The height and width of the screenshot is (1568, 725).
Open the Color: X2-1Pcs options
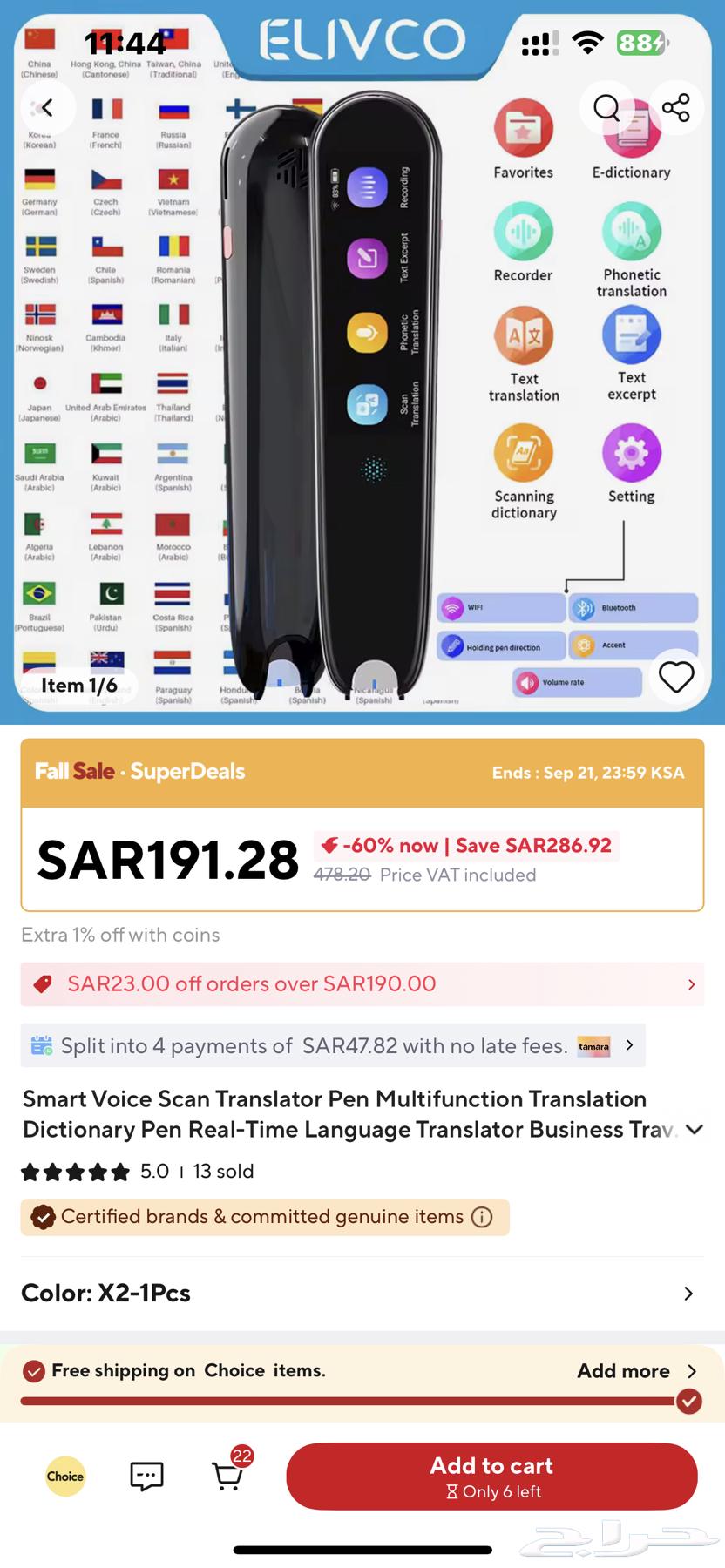362,1293
